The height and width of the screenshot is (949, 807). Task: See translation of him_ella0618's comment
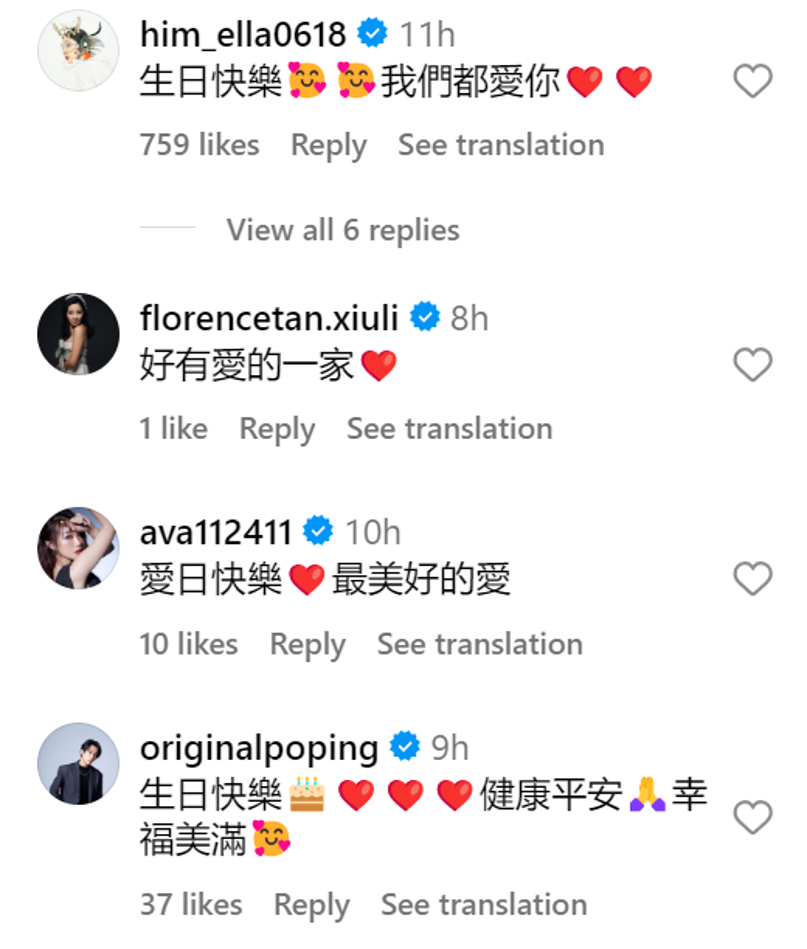[501, 145]
